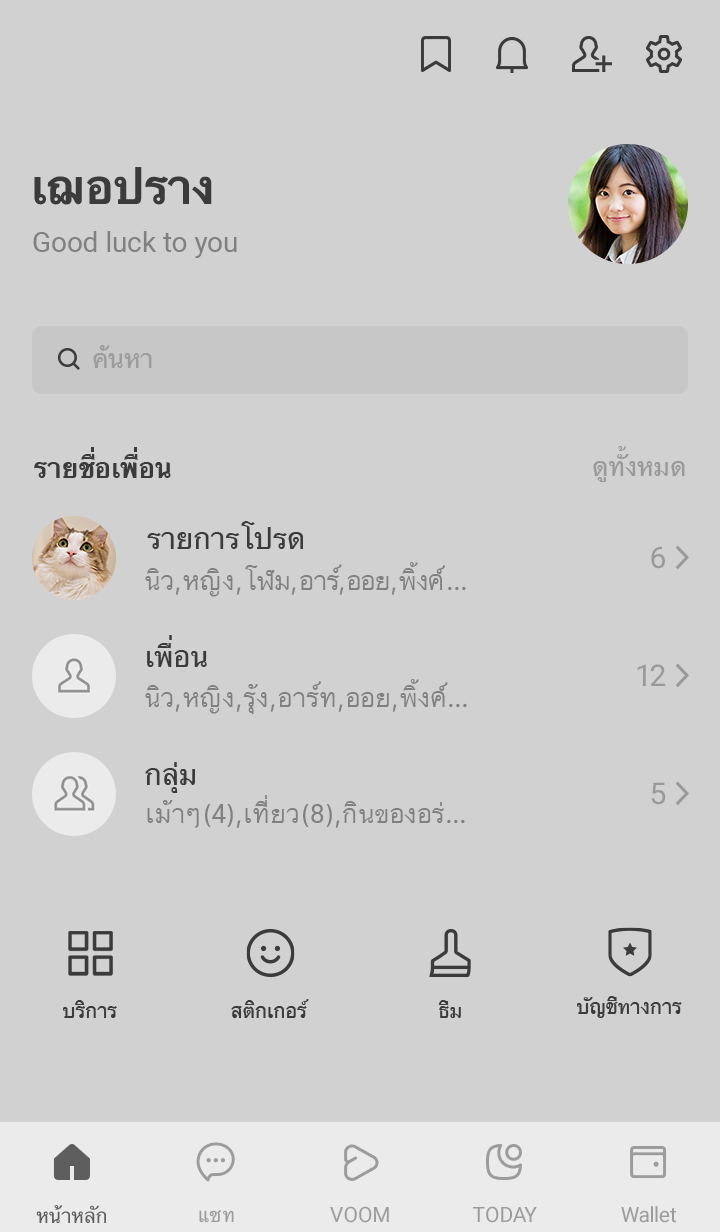View เฌอปราง's profile photo
Image resolution: width=720 pixels, height=1232 pixels.
click(x=628, y=204)
